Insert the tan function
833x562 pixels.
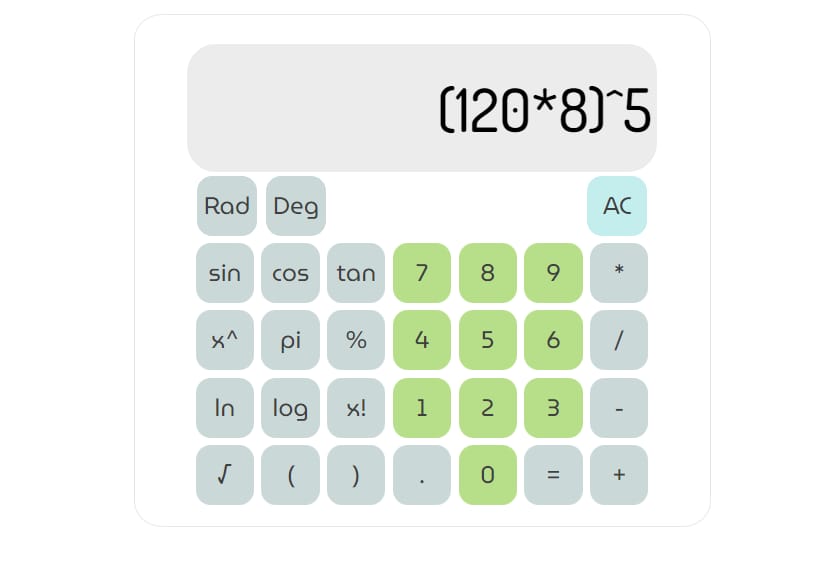pos(356,273)
